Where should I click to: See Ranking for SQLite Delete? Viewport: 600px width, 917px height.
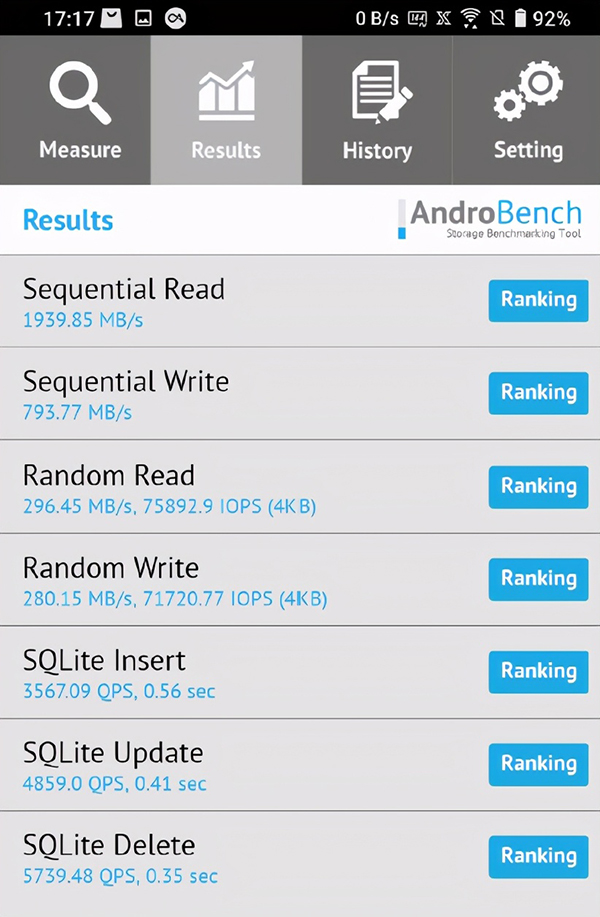click(538, 857)
